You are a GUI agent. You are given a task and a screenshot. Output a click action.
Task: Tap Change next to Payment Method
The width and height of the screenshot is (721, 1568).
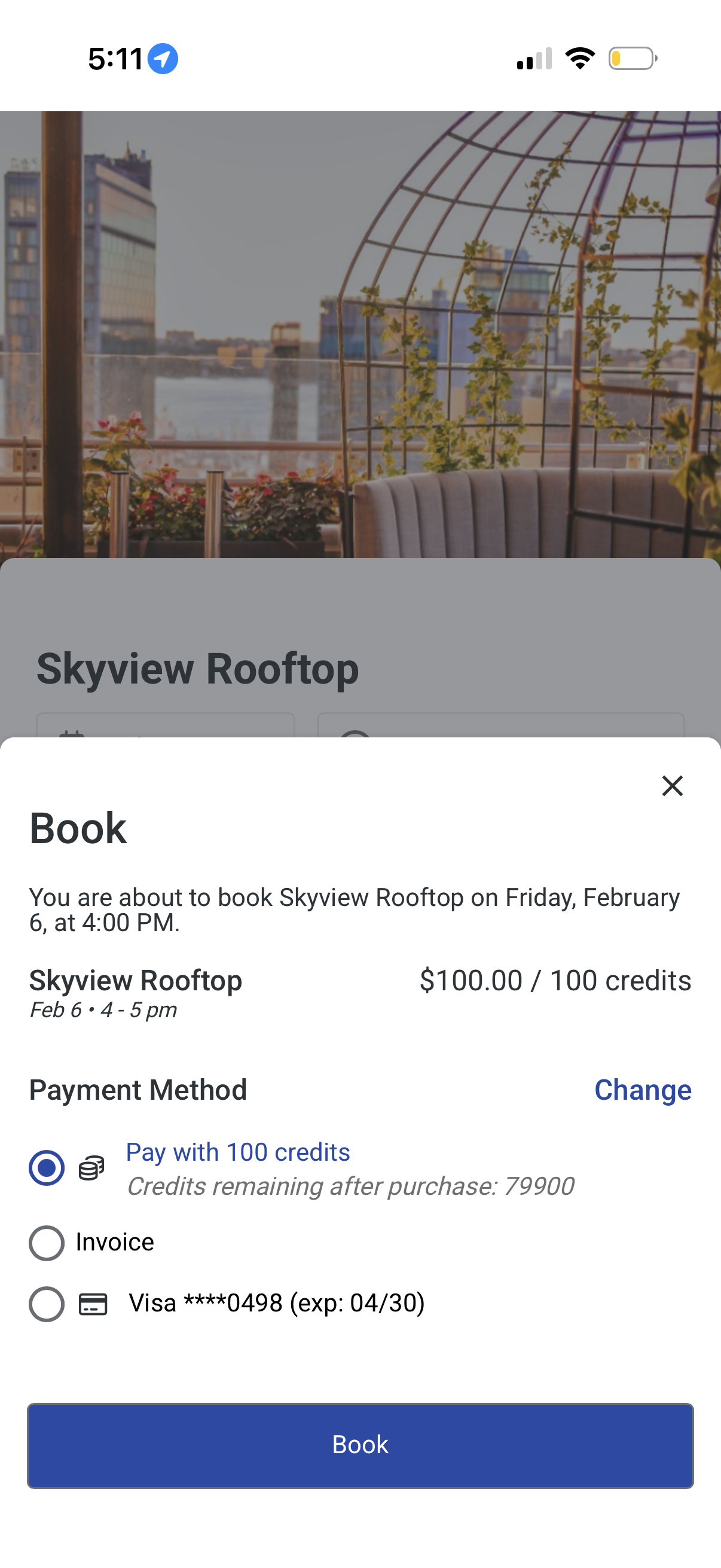point(643,1090)
